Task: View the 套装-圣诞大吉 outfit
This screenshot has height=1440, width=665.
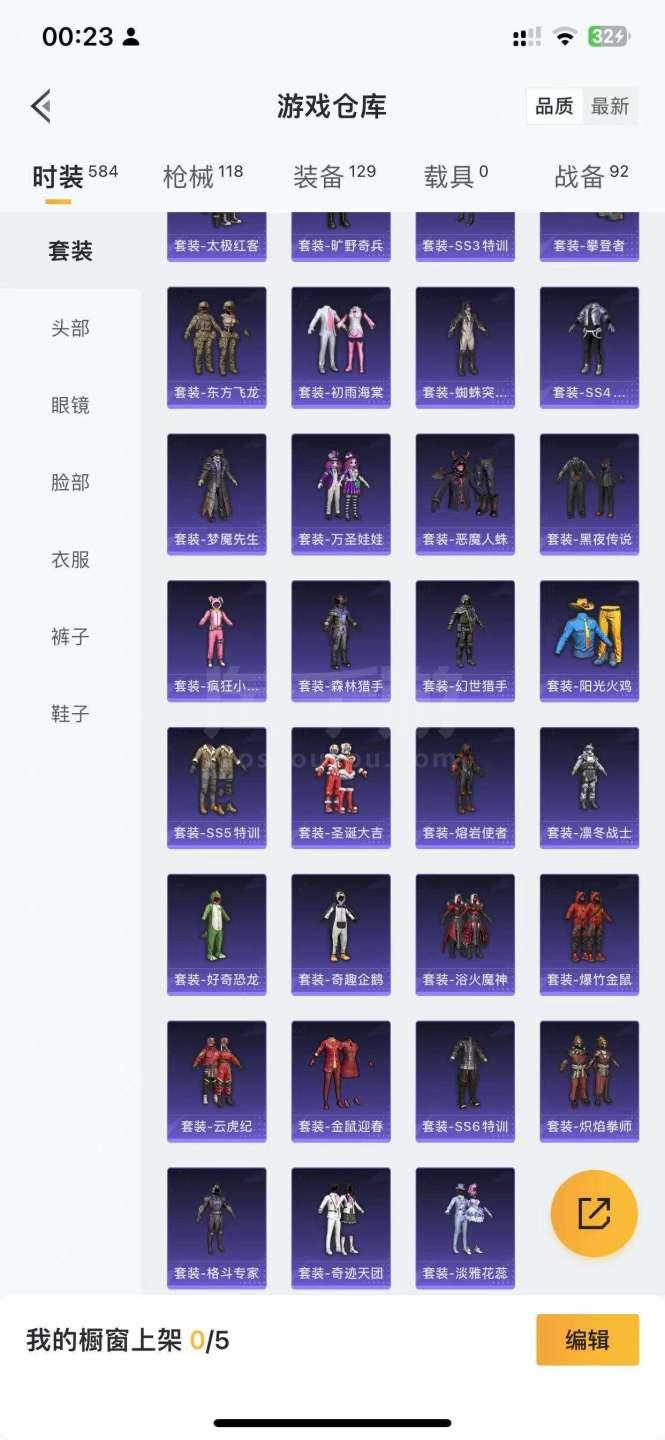Action: pyautogui.click(x=340, y=787)
